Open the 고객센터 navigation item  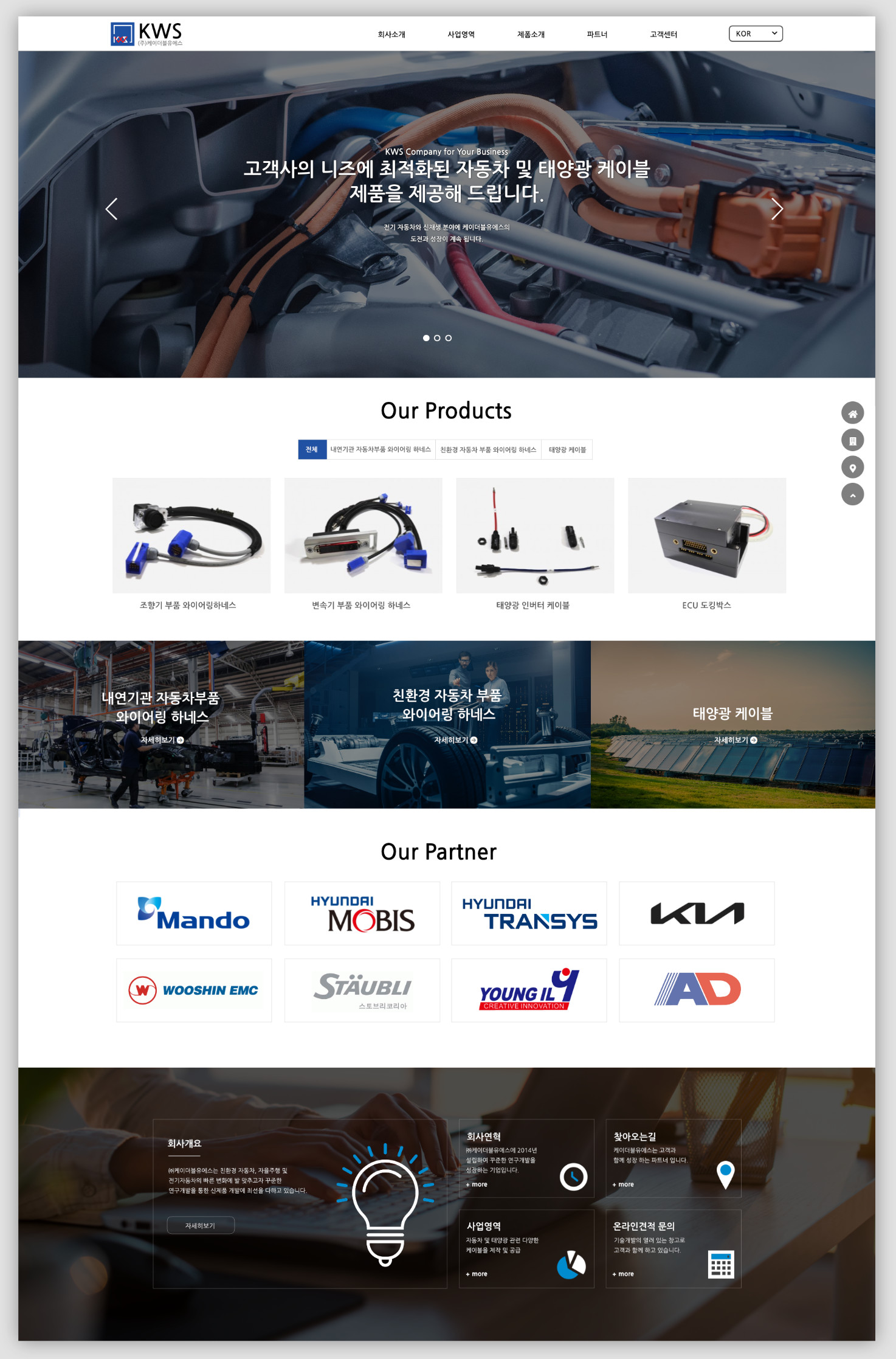point(663,35)
